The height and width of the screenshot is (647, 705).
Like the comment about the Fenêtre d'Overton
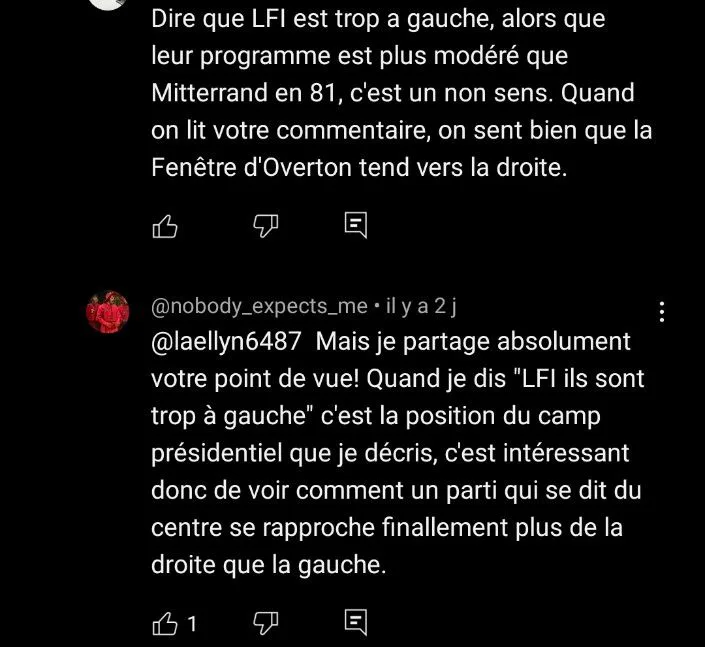165,226
